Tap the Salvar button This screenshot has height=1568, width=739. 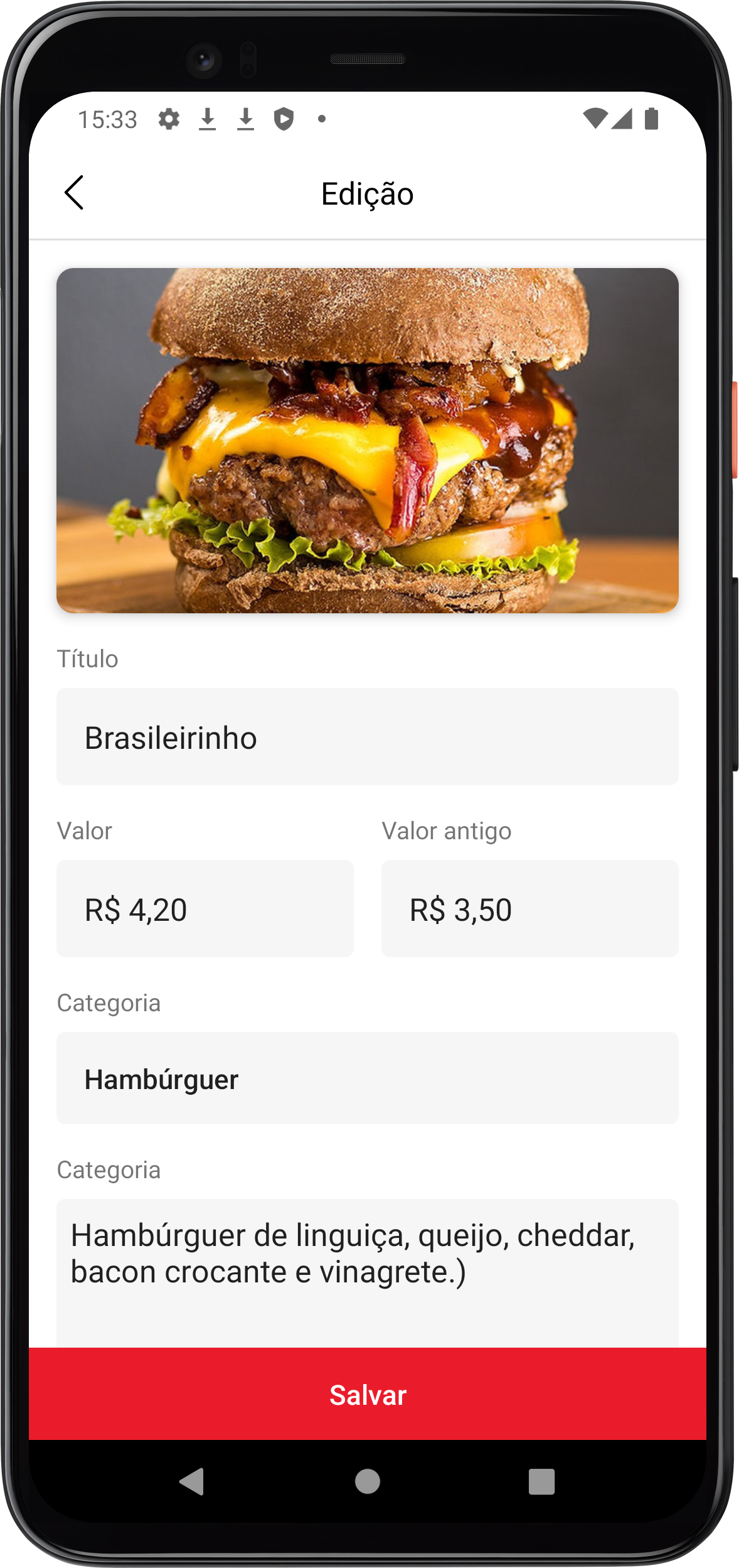(368, 1395)
